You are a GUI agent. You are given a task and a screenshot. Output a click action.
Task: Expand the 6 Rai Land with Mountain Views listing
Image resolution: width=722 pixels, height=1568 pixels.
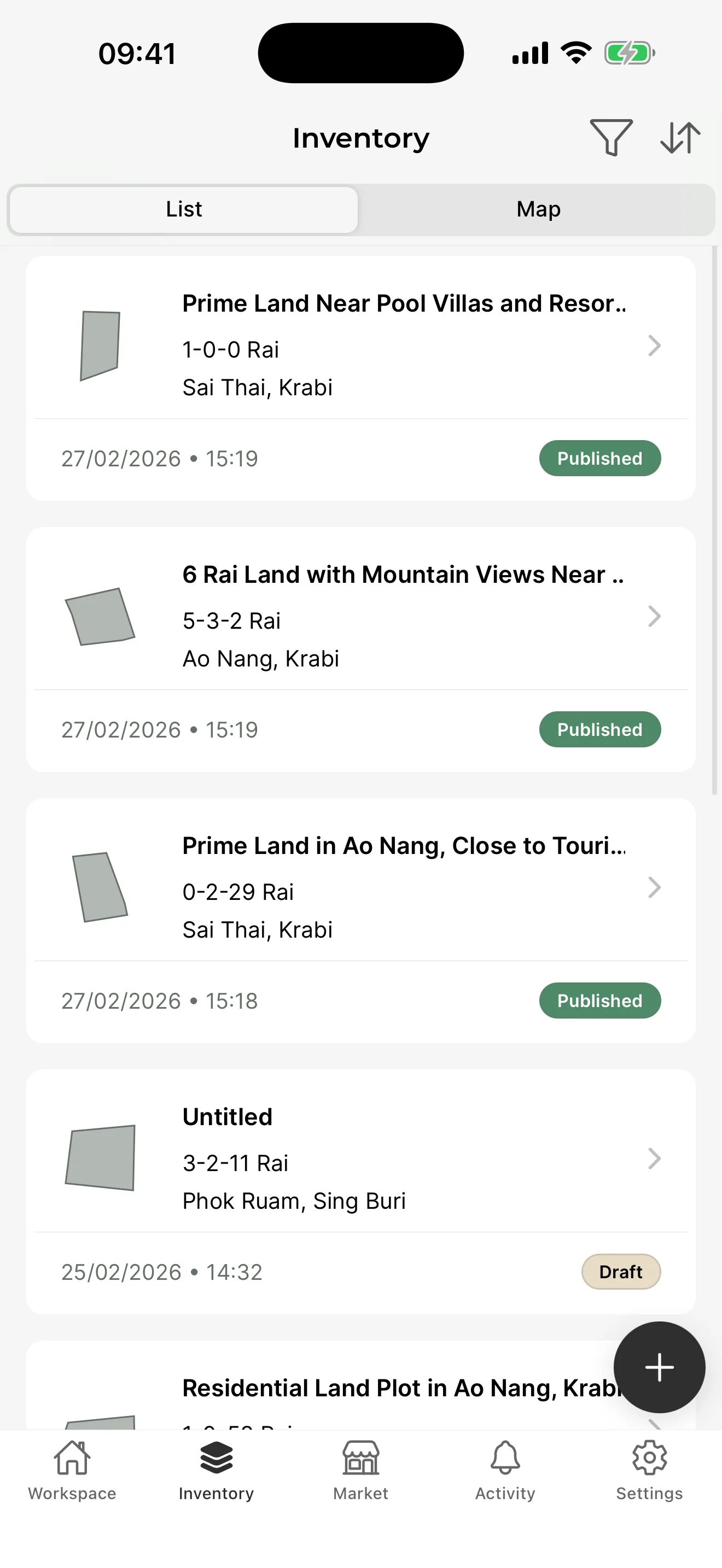[654, 617]
